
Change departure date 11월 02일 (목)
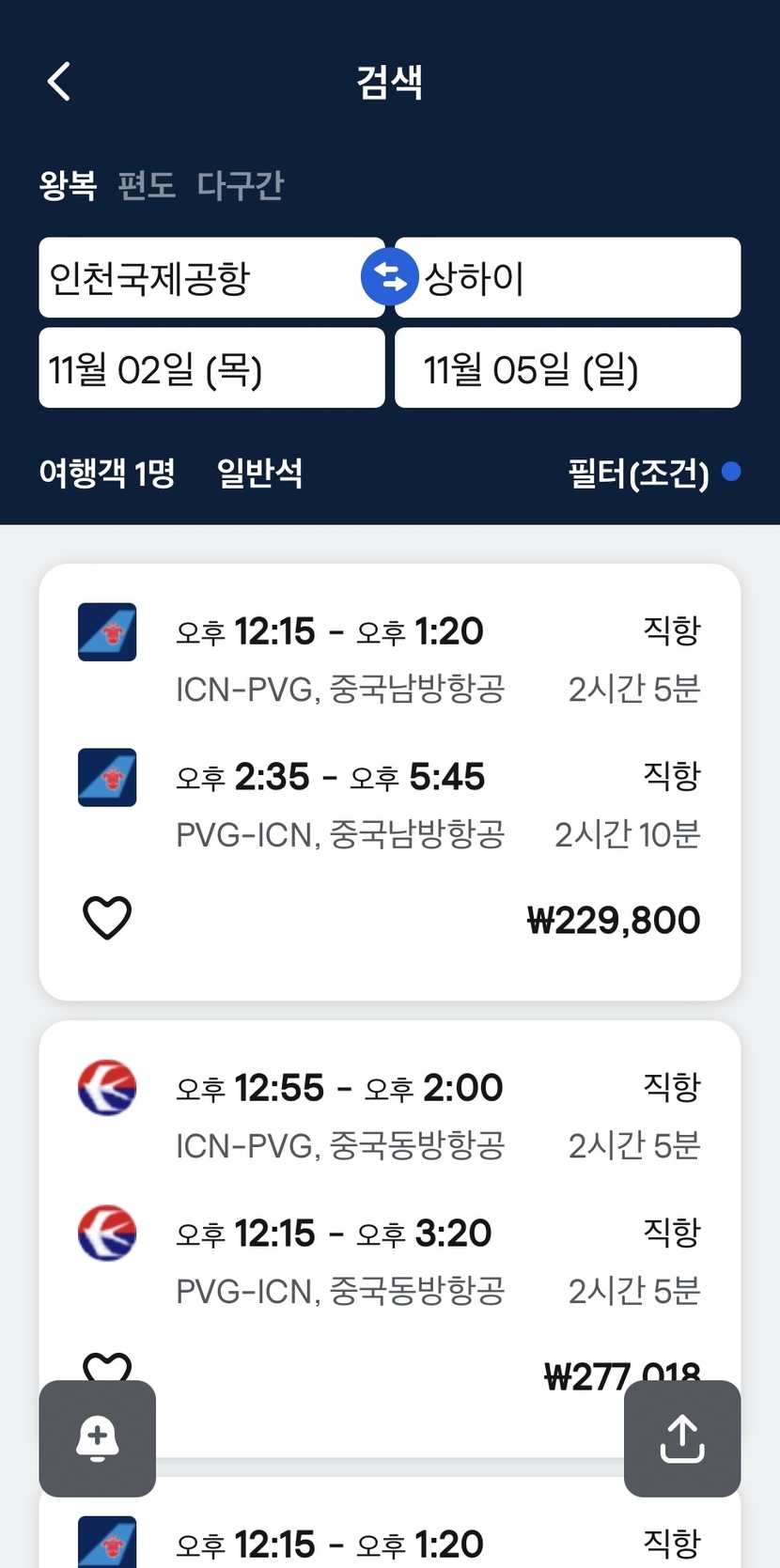(x=211, y=368)
